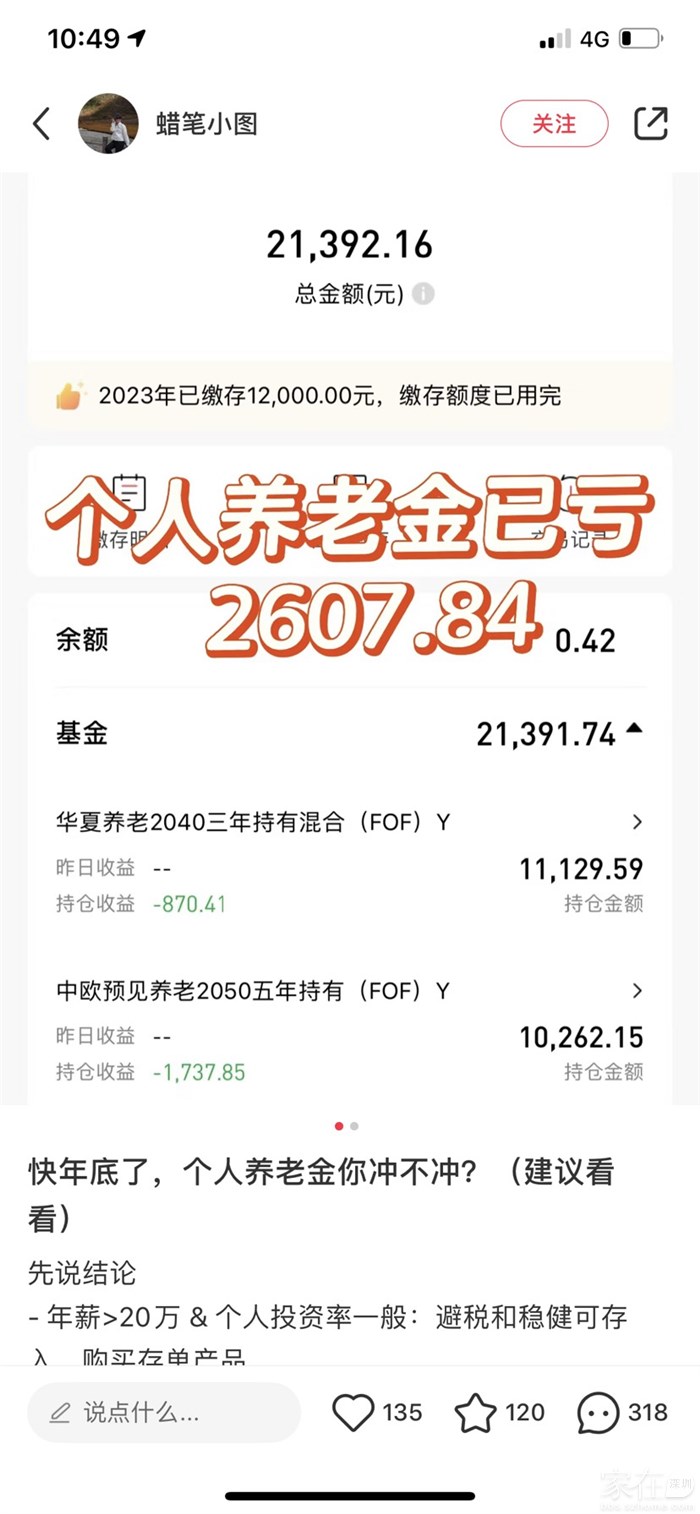Share this post using the share icon
This screenshot has width=700, height=1514.
[651, 124]
